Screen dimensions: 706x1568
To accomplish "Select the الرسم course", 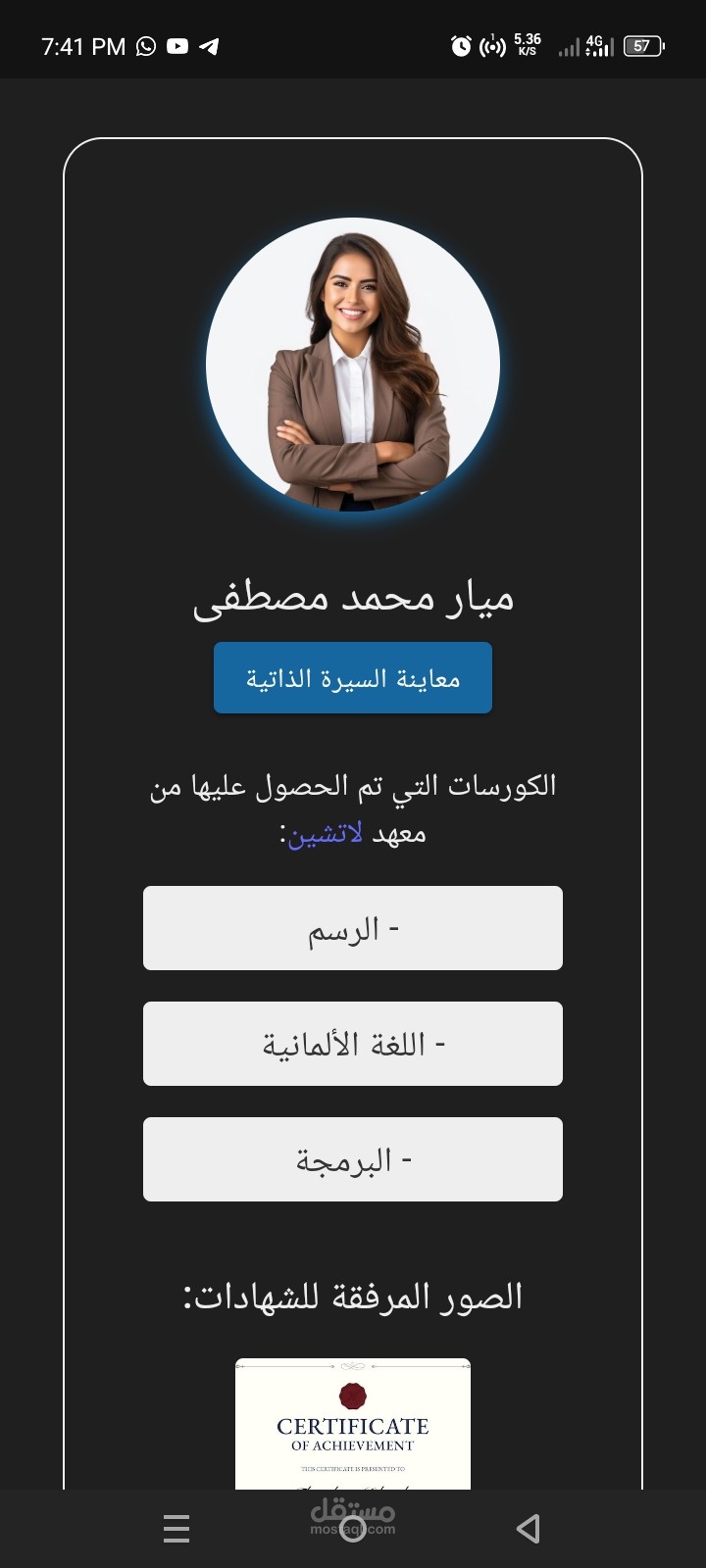I will click(x=353, y=928).
